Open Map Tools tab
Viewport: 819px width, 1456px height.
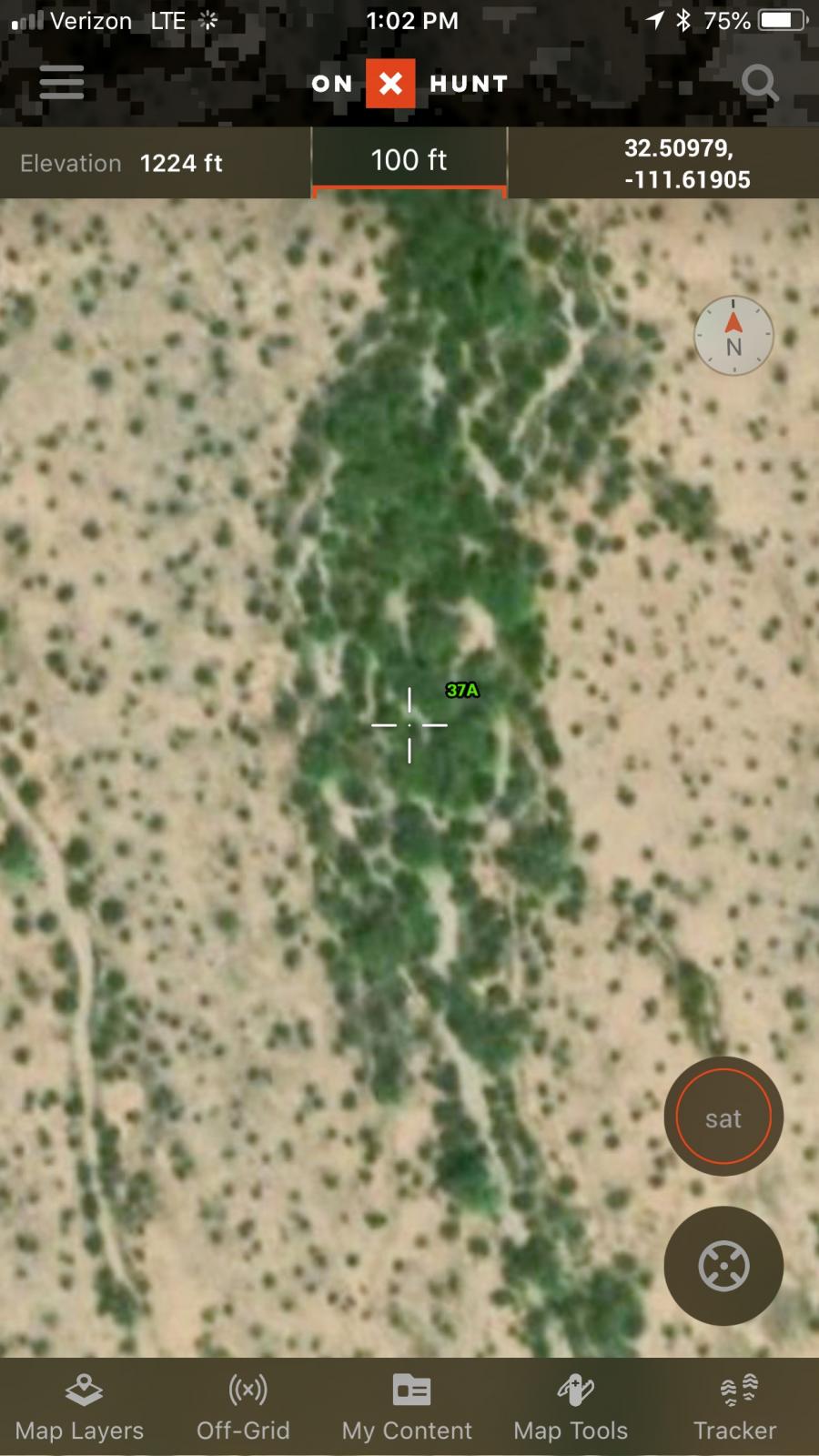coord(571,1408)
